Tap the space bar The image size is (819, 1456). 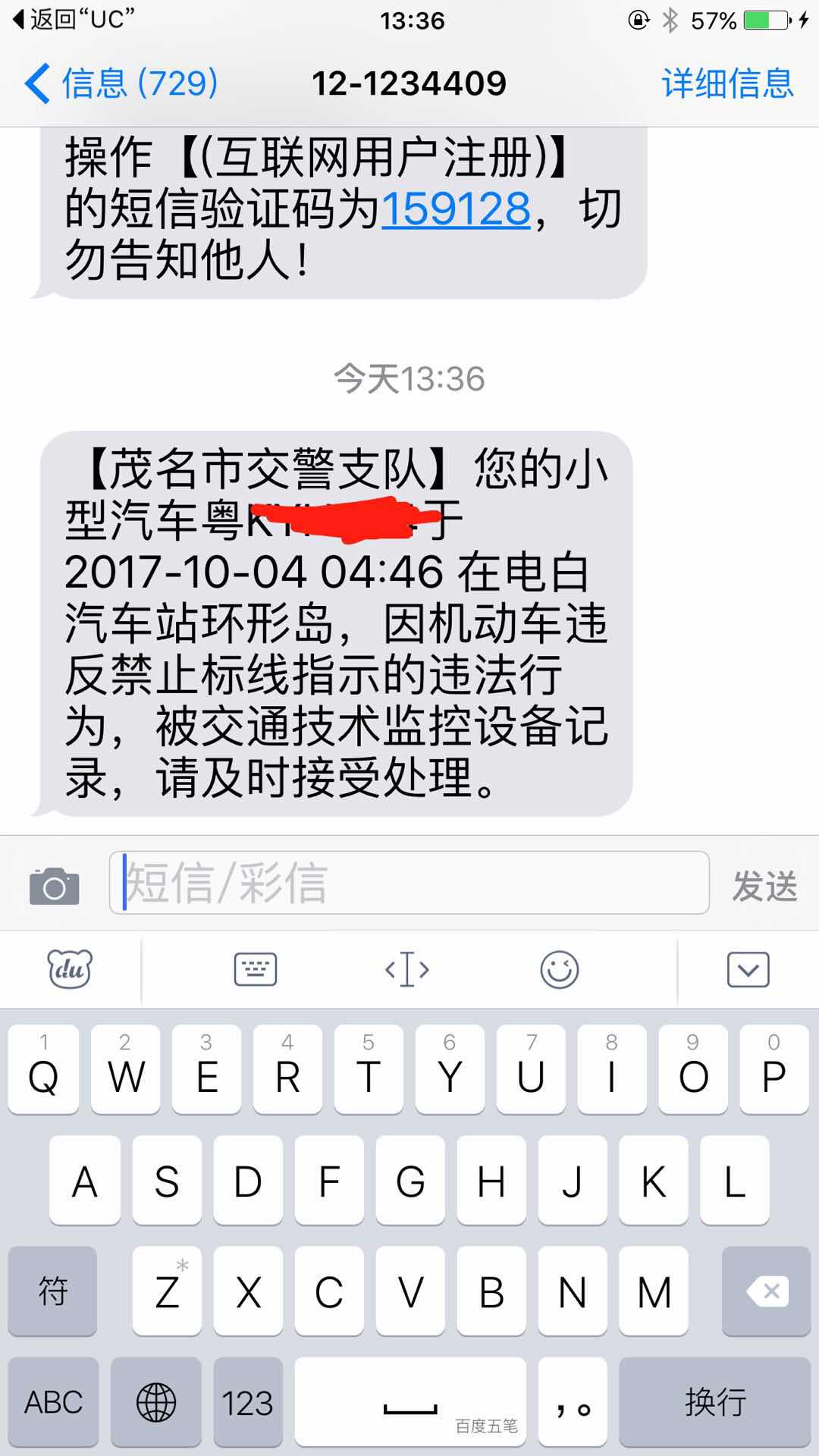coord(410,1402)
